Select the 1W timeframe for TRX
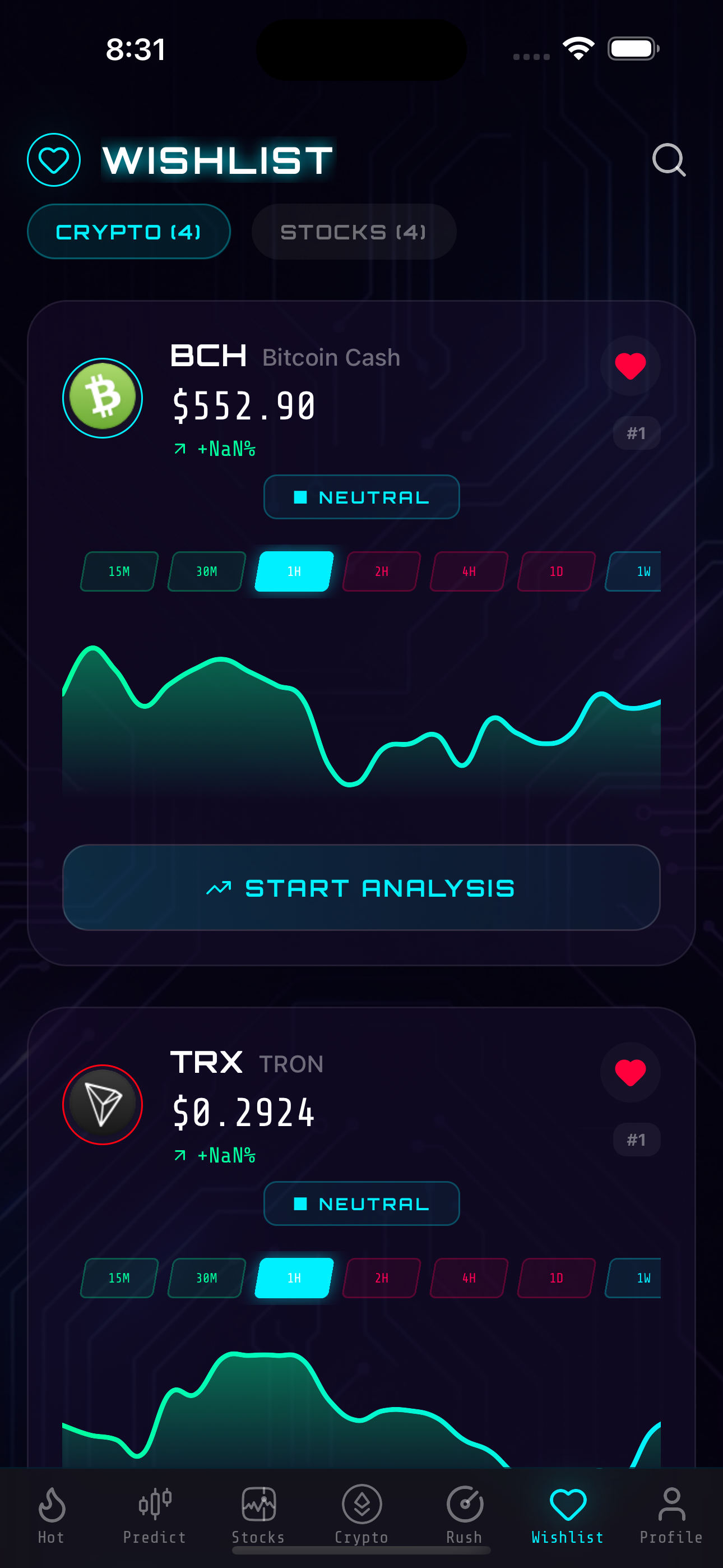 pos(643,1278)
